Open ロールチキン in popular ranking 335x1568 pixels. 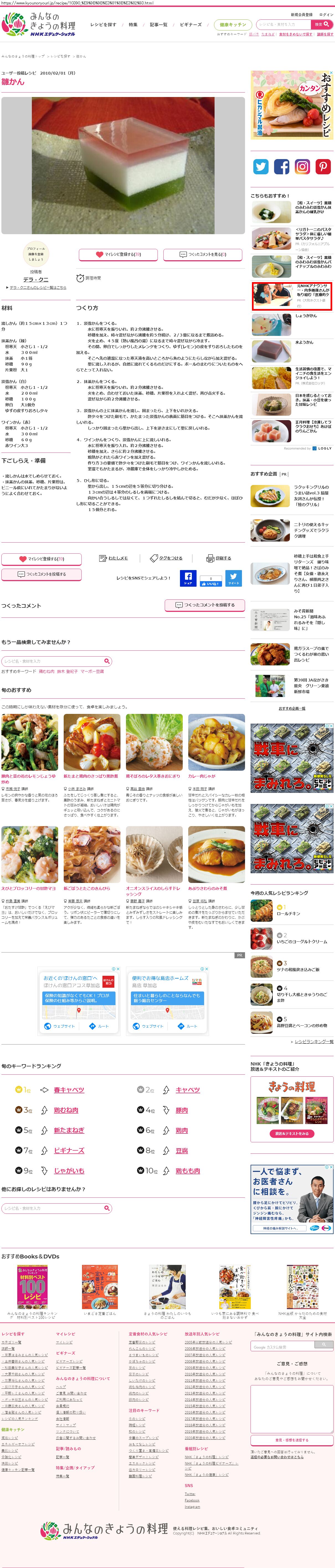(x=288, y=913)
